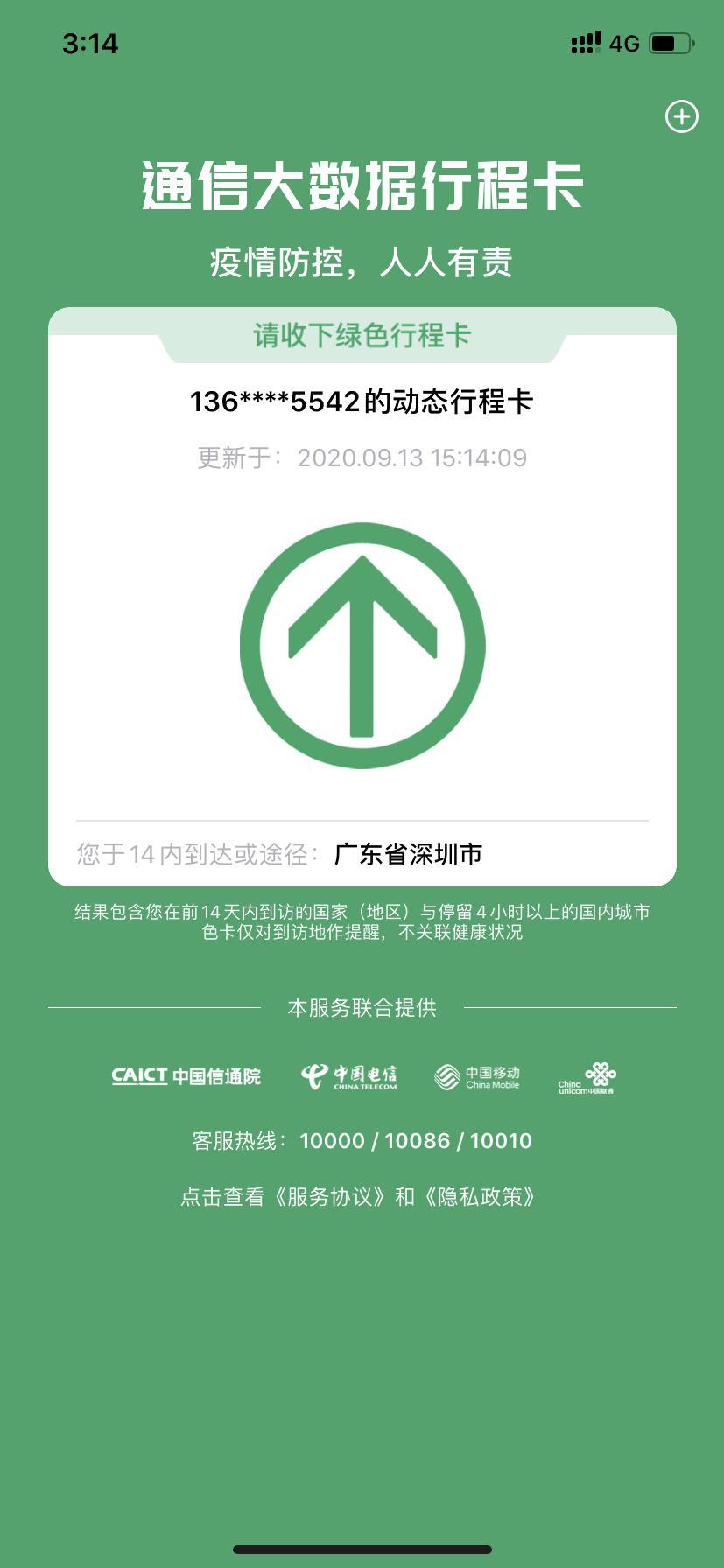Select the CAICT 中国信通院 logo
This screenshot has width=724, height=1568.
(x=185, y=1076)
